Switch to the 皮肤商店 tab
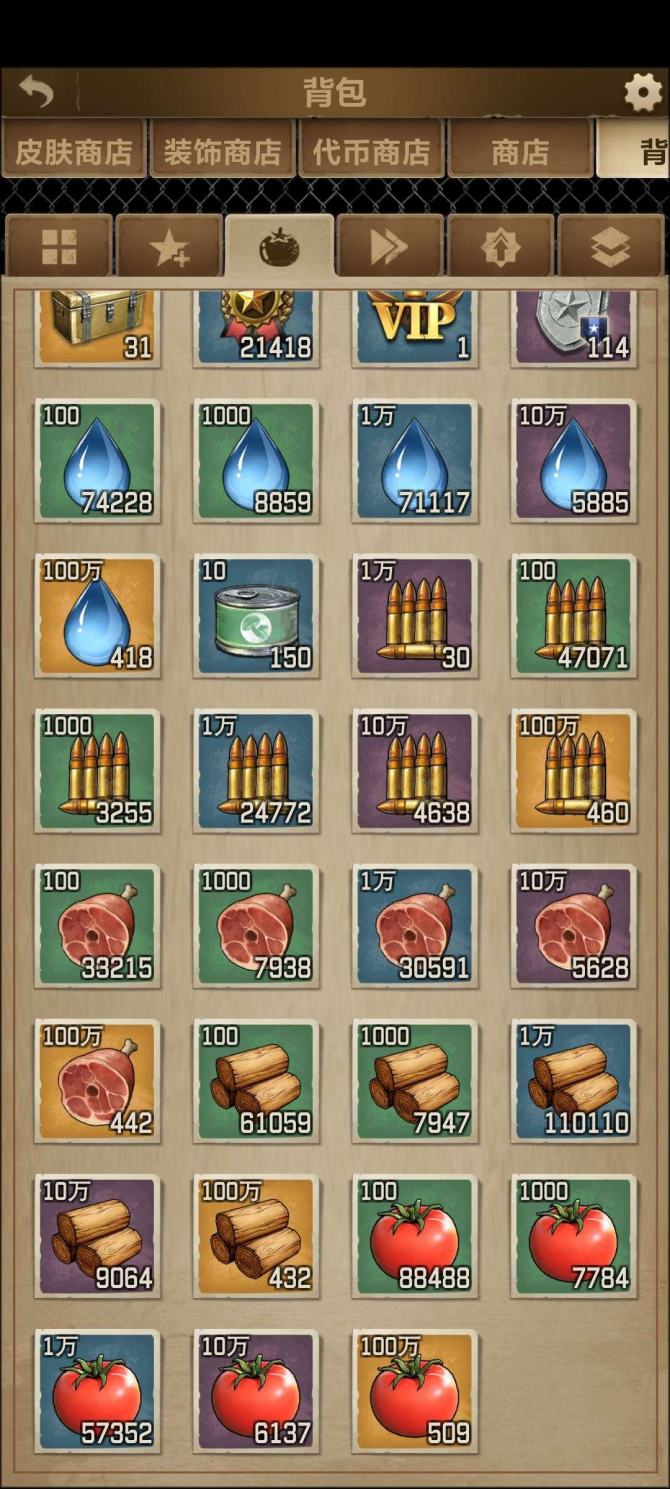Image resolution: width=670 pixels, height=1489 pixels. coord(74,151)
